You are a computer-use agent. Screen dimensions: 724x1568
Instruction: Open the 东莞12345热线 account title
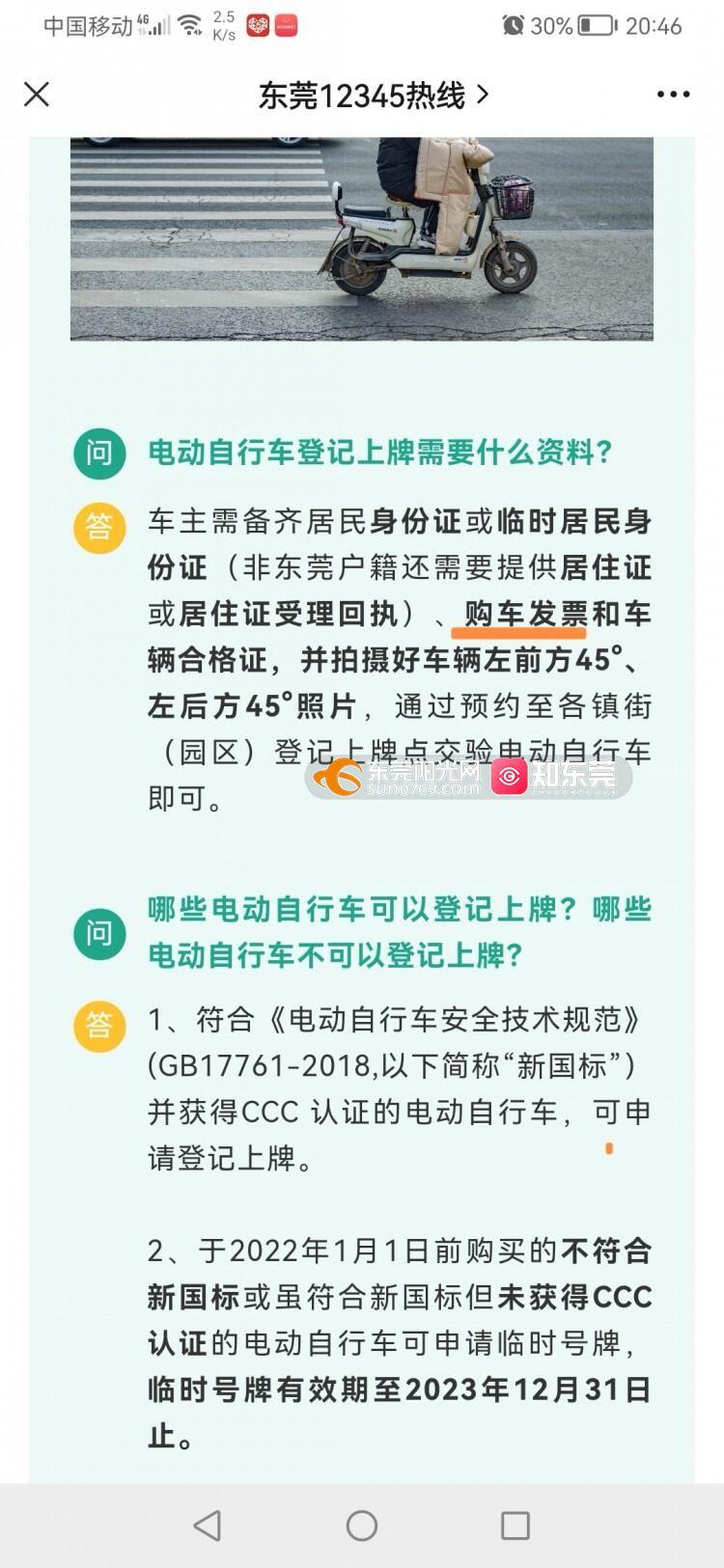(x=372, y=96)
